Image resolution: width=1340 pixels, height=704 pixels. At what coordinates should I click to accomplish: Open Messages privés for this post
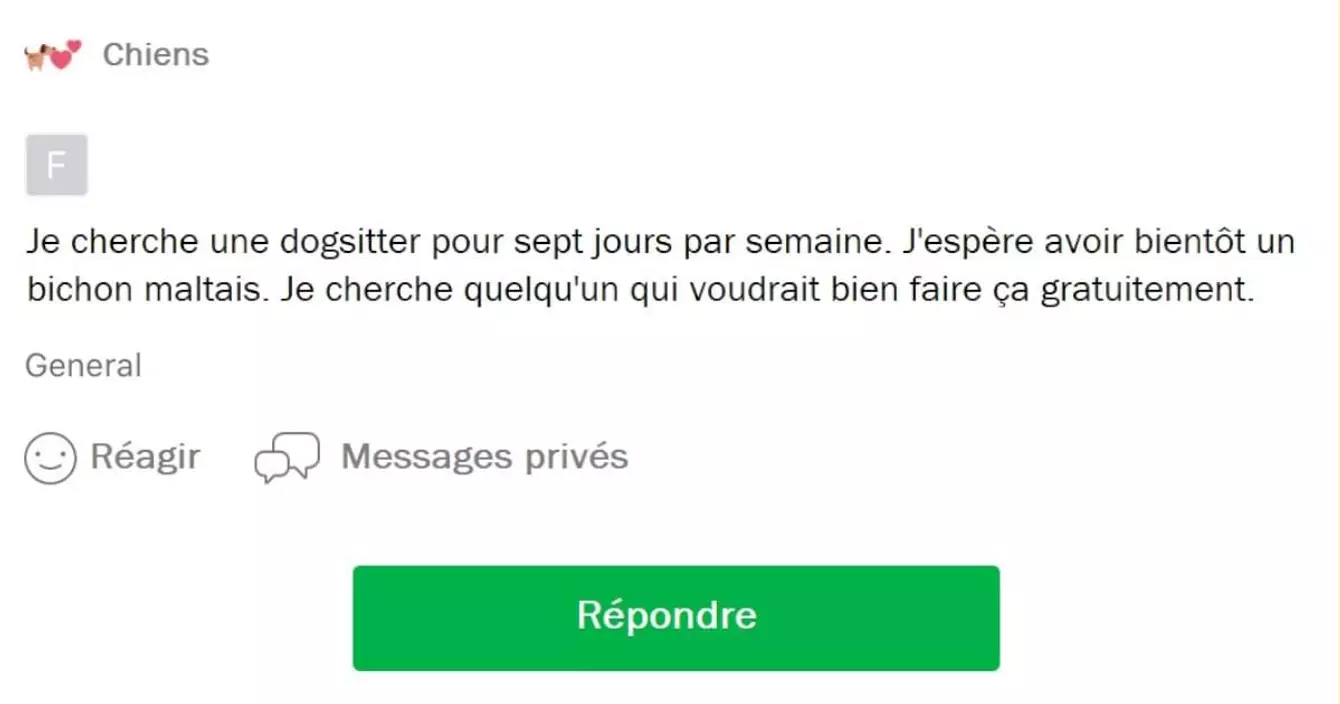[x=441, y=458]
